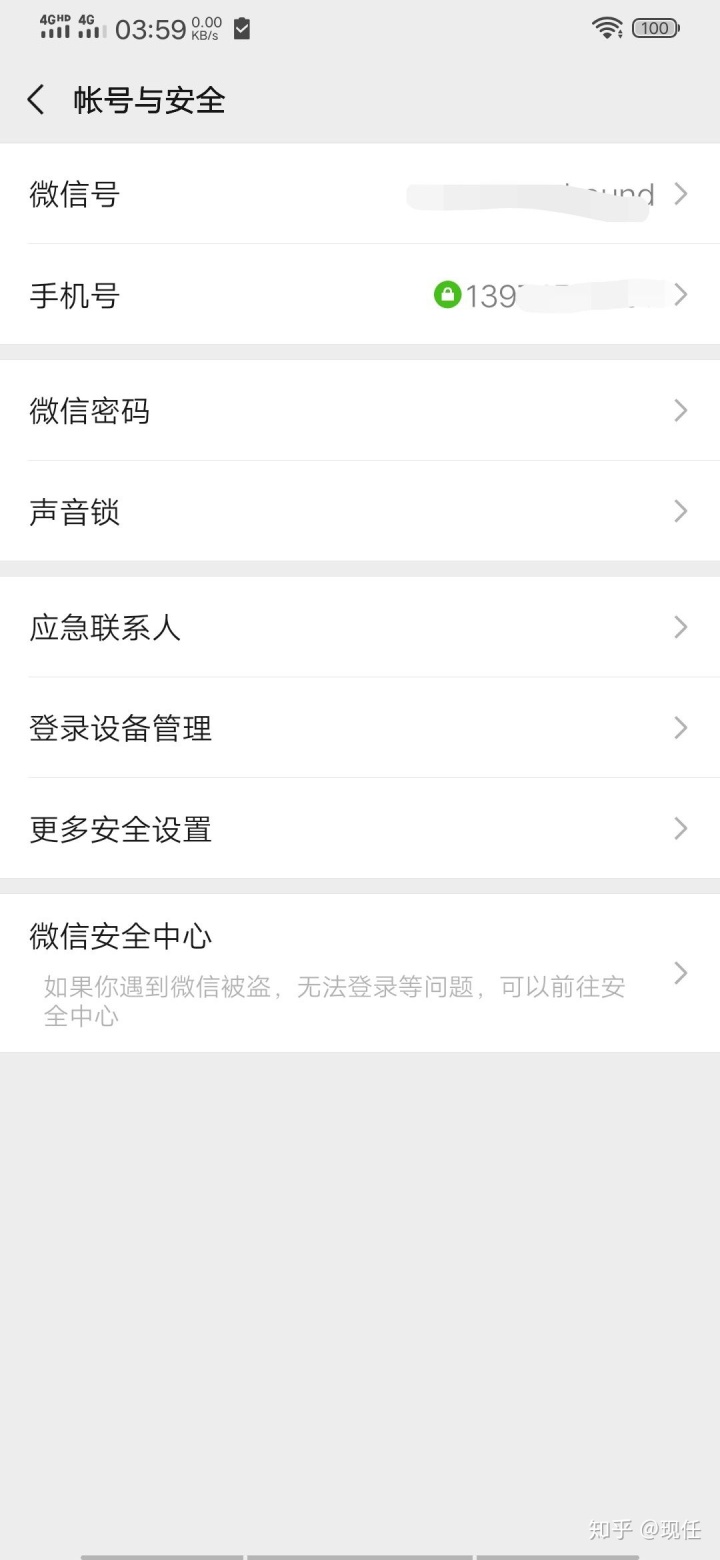Expand the 声音锁 voice lock row chevron
Screen dimensions: 720x1560
tap(681, 511)
